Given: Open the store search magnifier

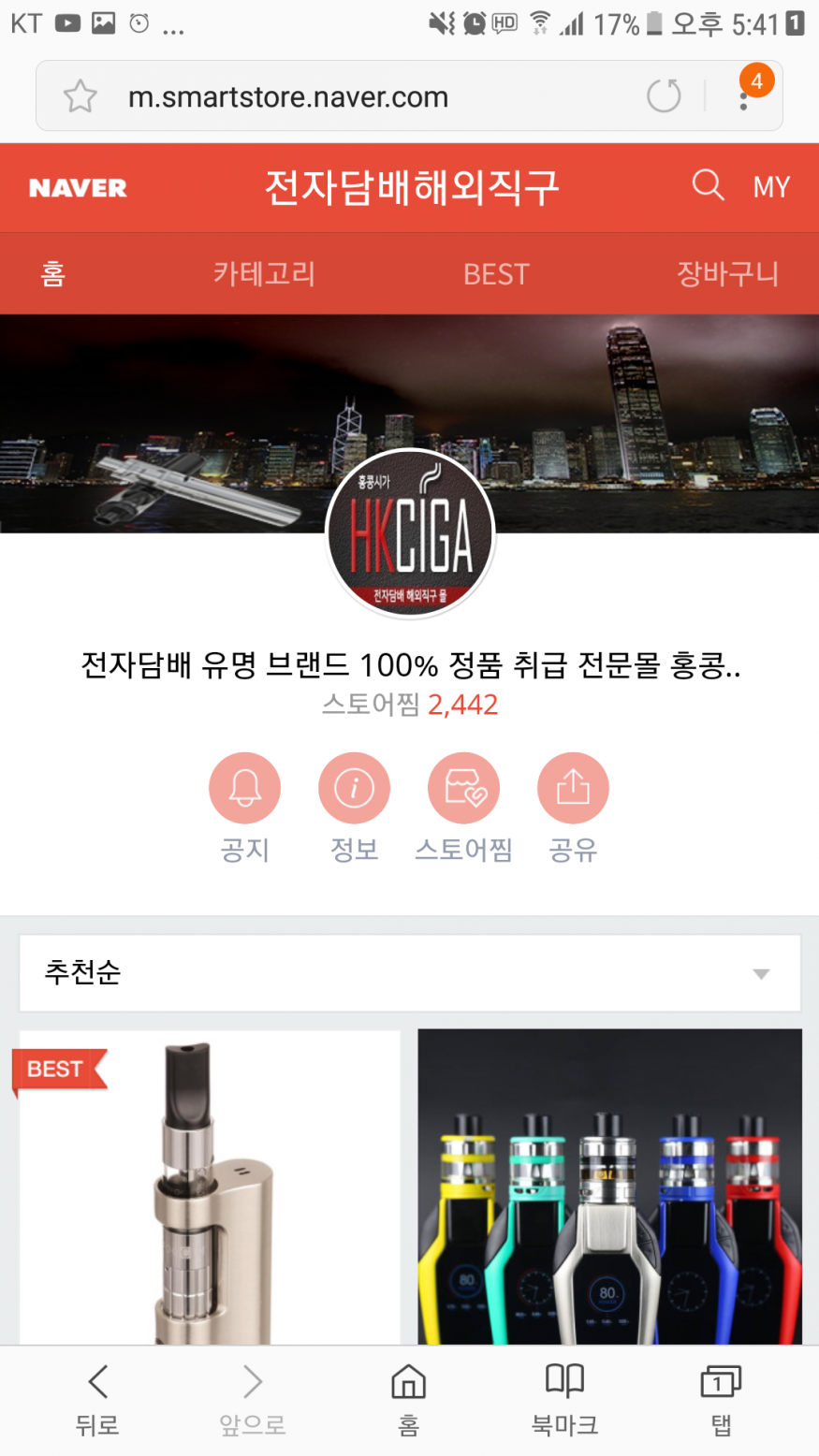Looking at the screenshot, I should click(708, 185).
